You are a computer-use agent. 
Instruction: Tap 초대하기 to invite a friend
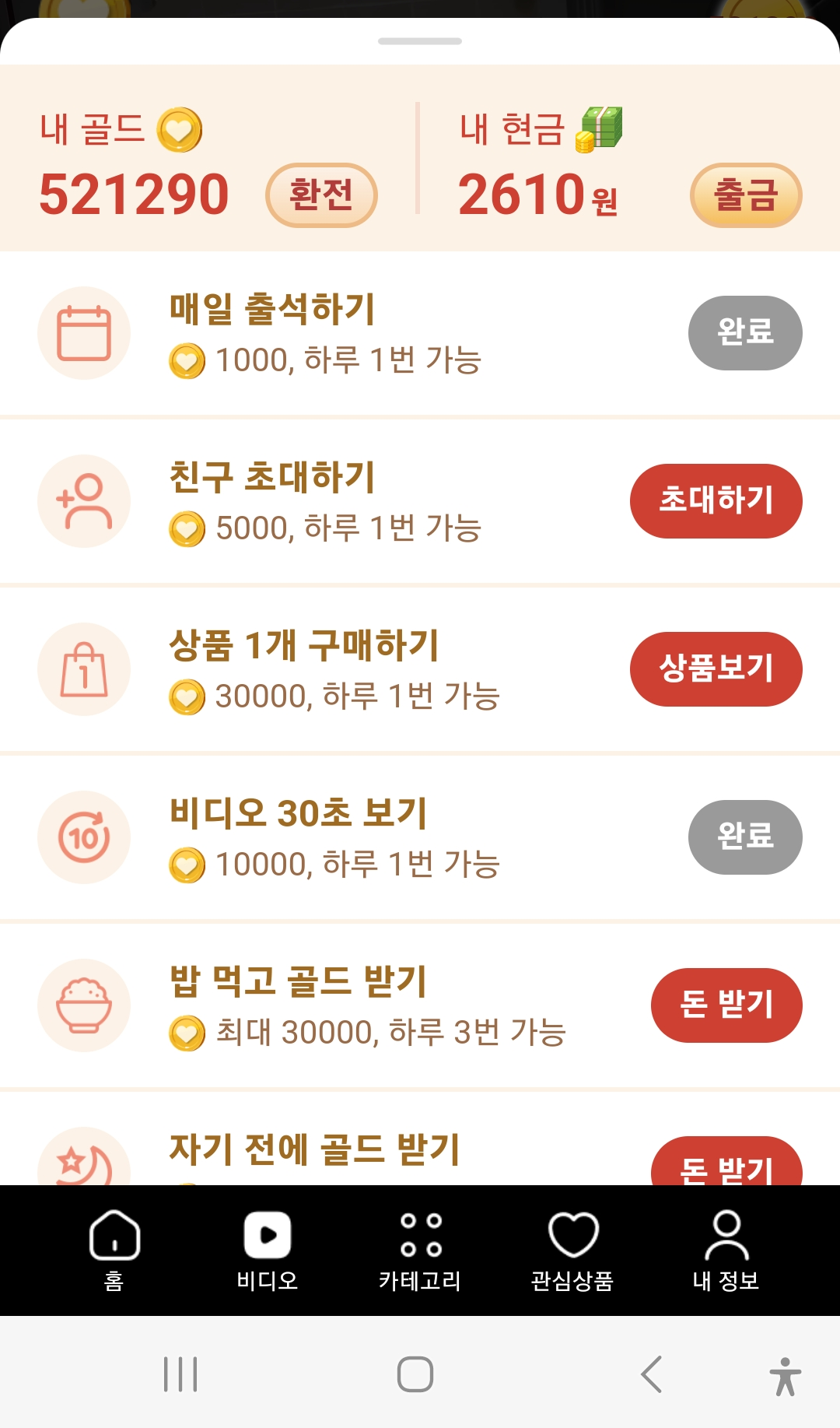[x=716, y=501]
